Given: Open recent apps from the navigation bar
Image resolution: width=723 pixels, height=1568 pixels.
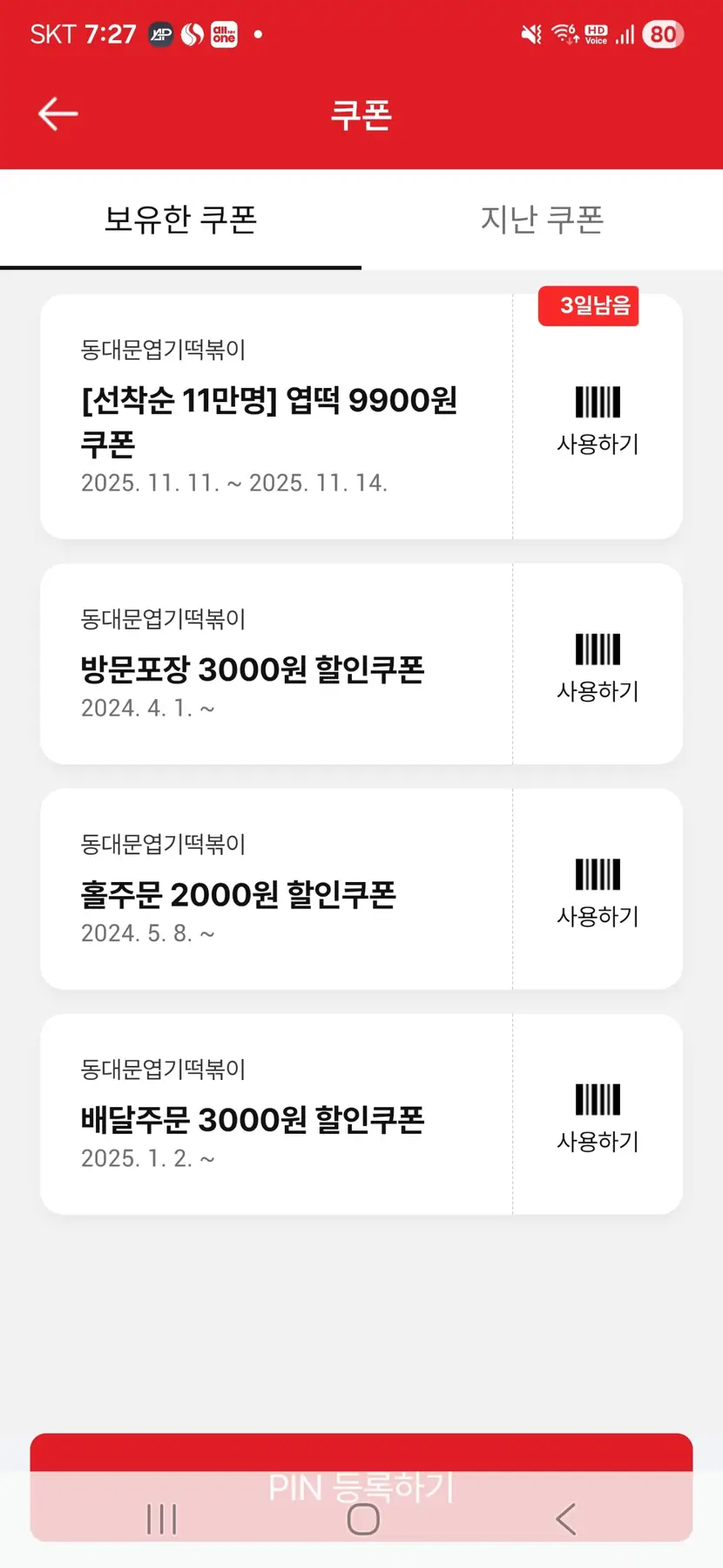Looking at the screenshot, I should pos(162,1519).
